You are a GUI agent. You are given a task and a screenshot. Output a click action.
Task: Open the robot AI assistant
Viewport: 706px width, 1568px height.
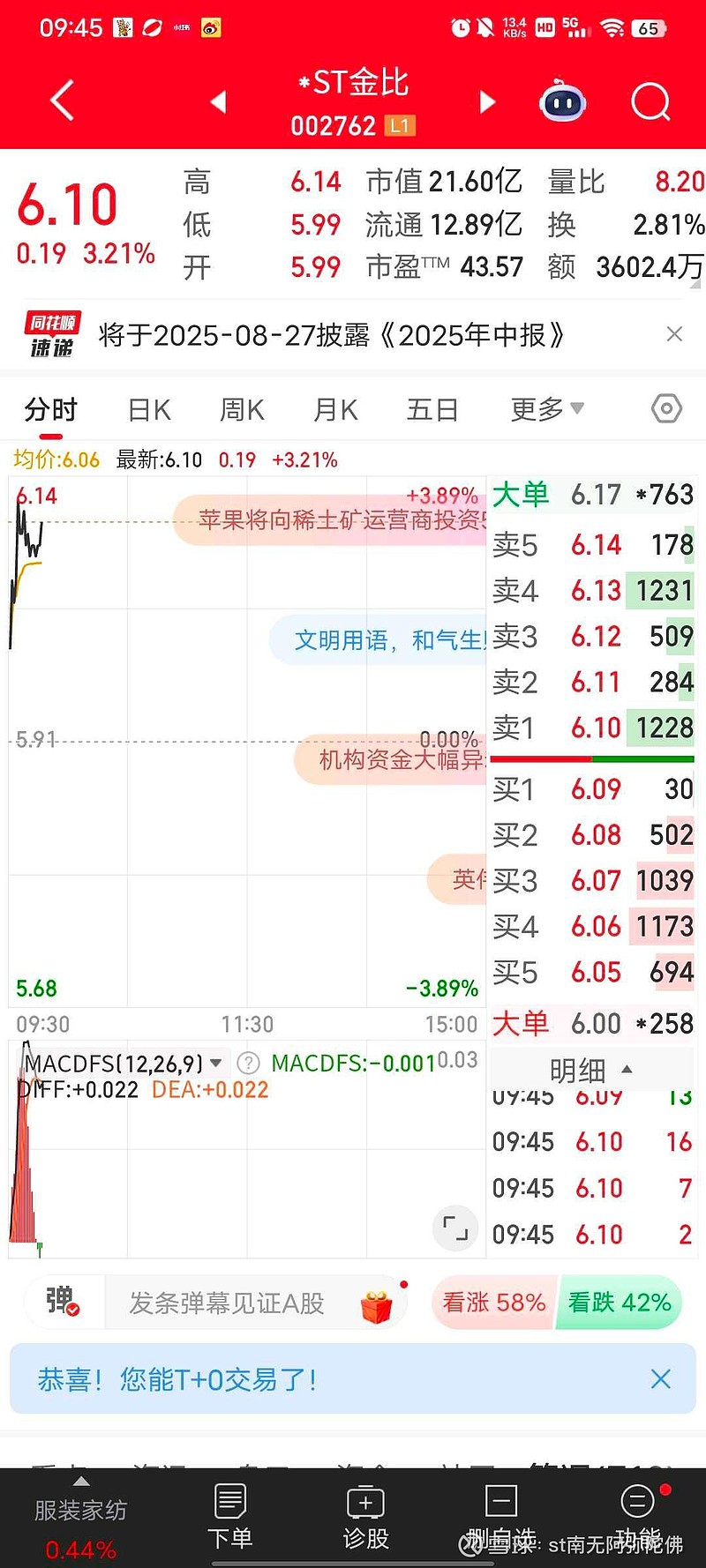pyautogui.click(x=563, y=102)
